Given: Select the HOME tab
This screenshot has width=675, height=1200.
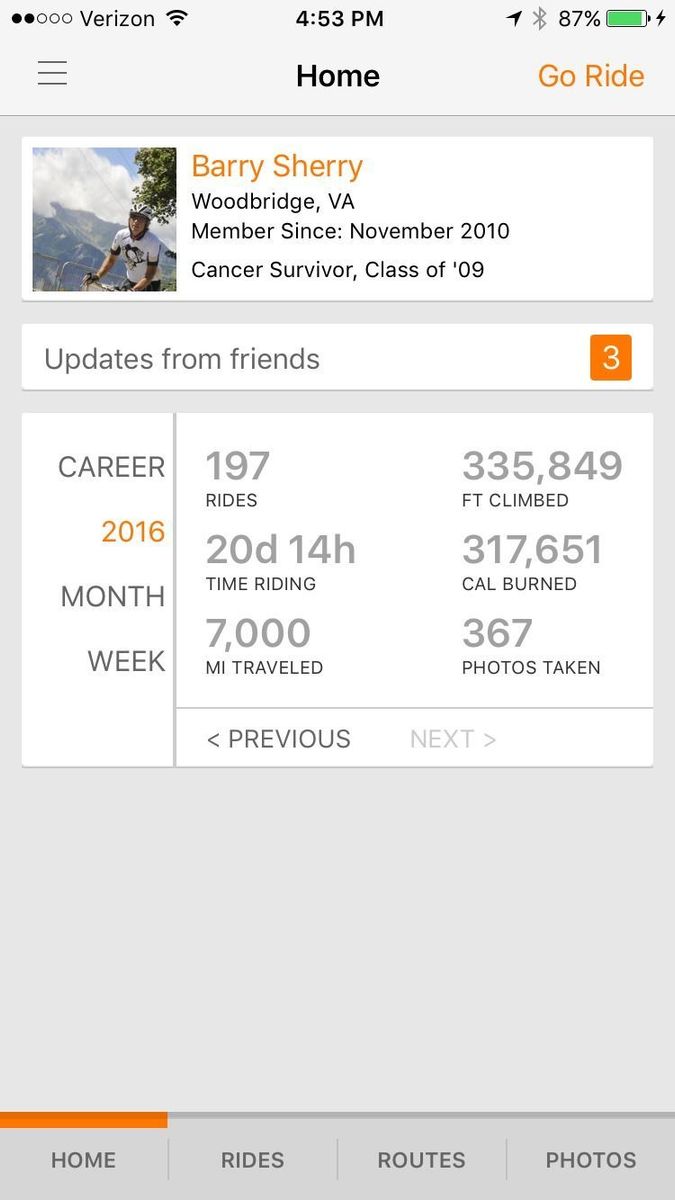Looking at the screenshot, I should point(84,1160).
